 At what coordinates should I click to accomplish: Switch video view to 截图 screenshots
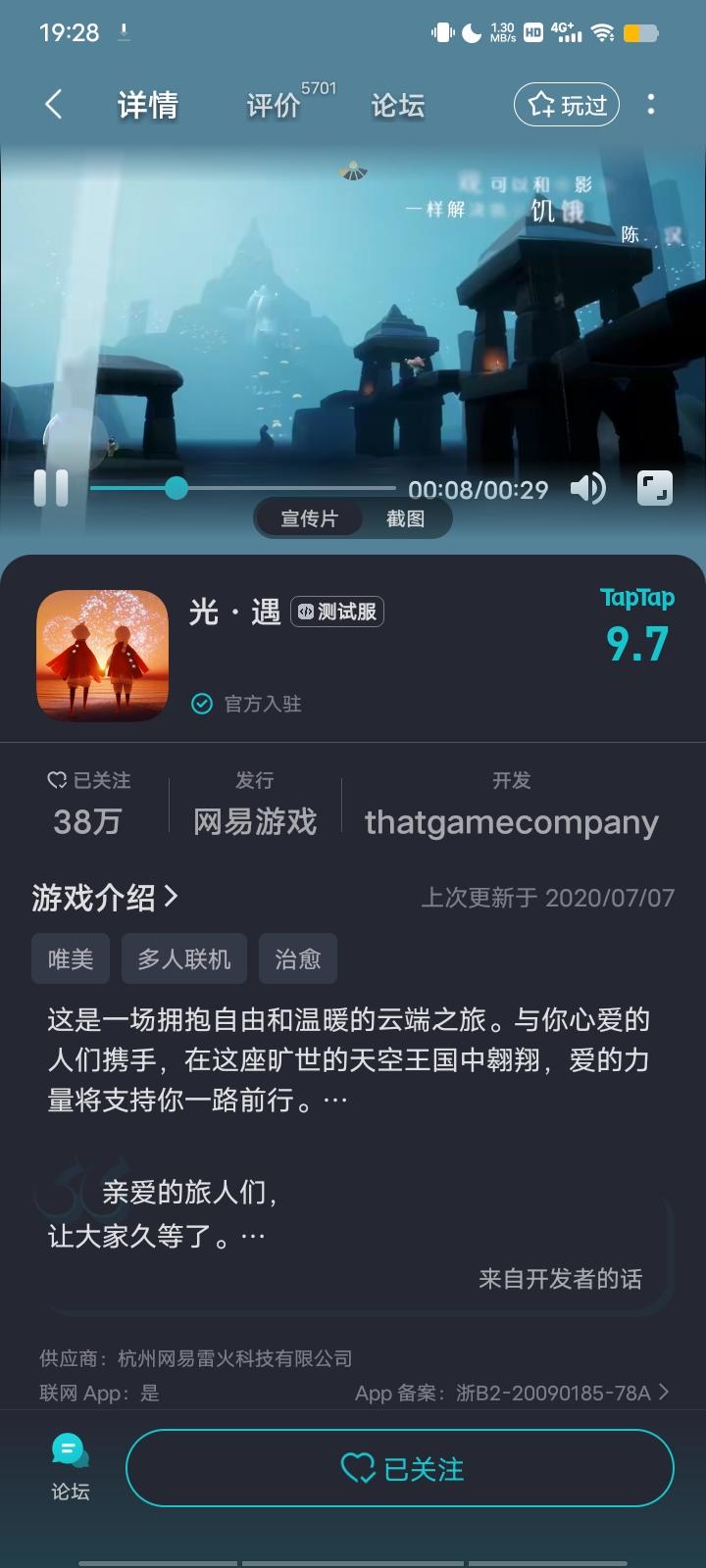tap(408, 518)
